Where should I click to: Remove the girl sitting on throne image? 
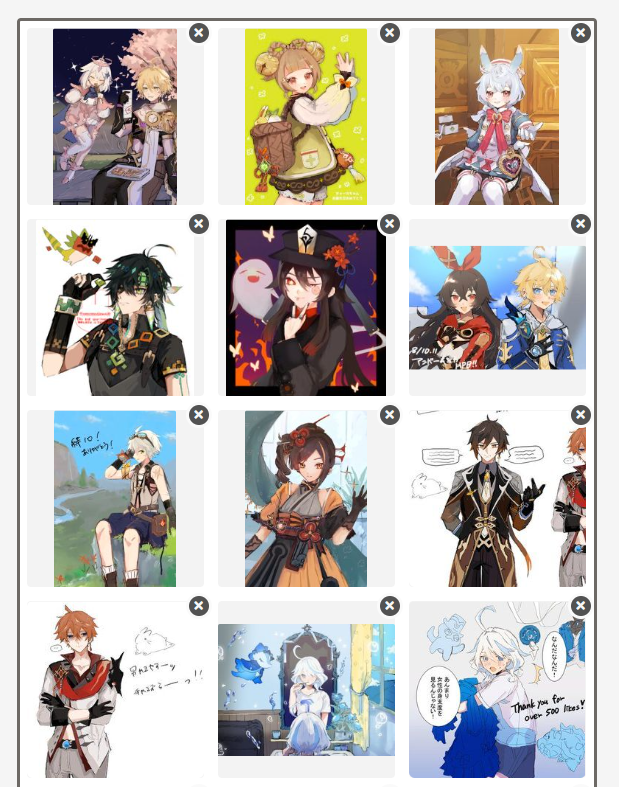click(390, 606)
